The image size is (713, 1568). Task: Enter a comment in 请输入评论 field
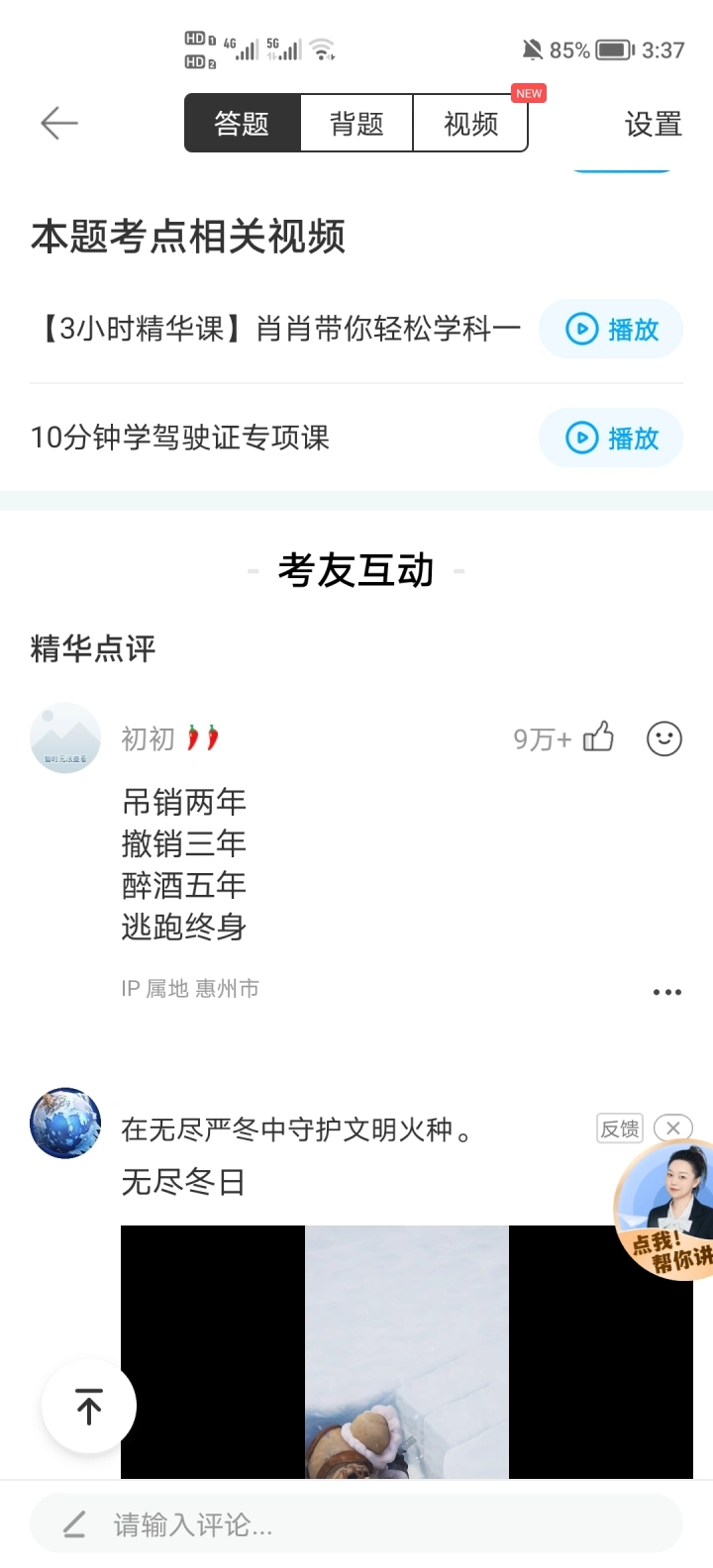[356, 1524]
